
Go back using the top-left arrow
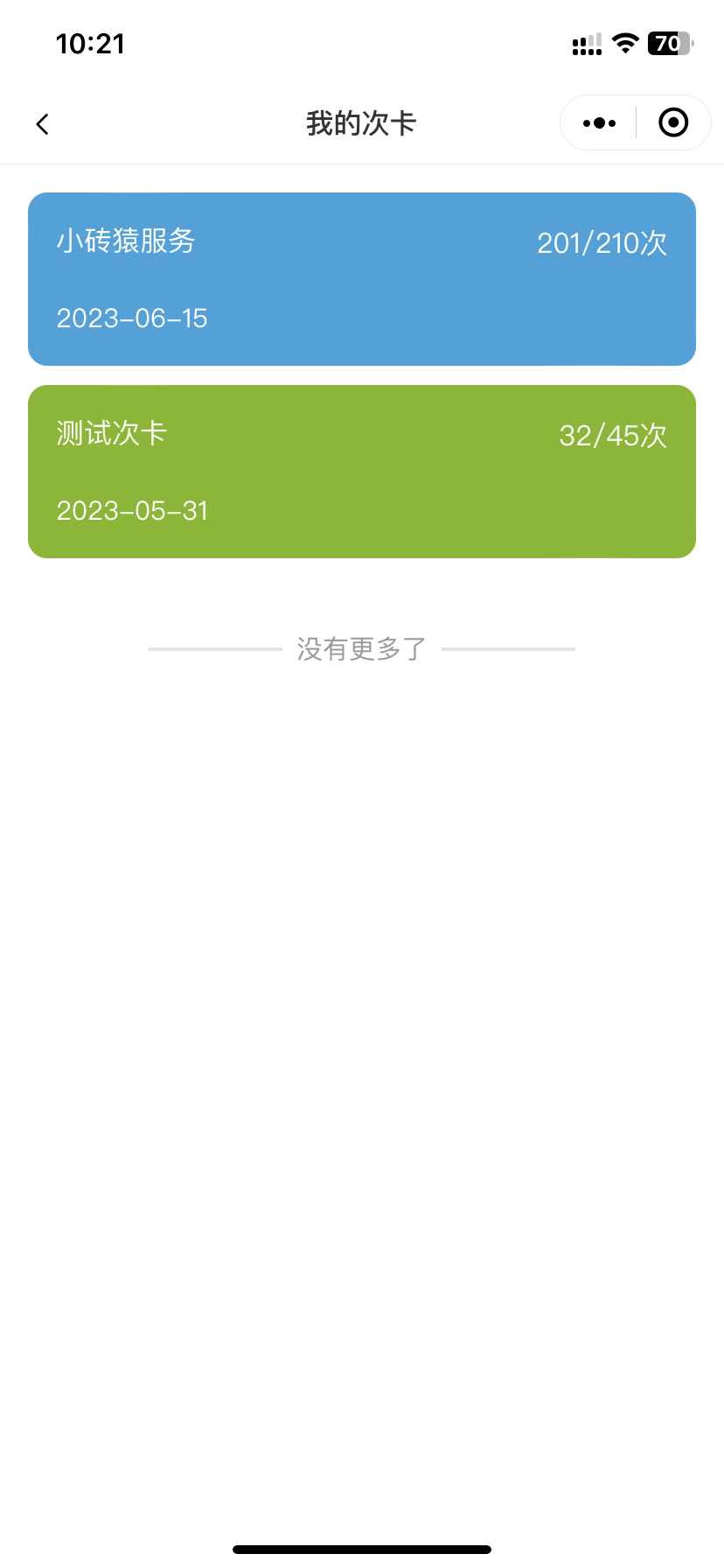pyautogui.click(x=42, y=124)
